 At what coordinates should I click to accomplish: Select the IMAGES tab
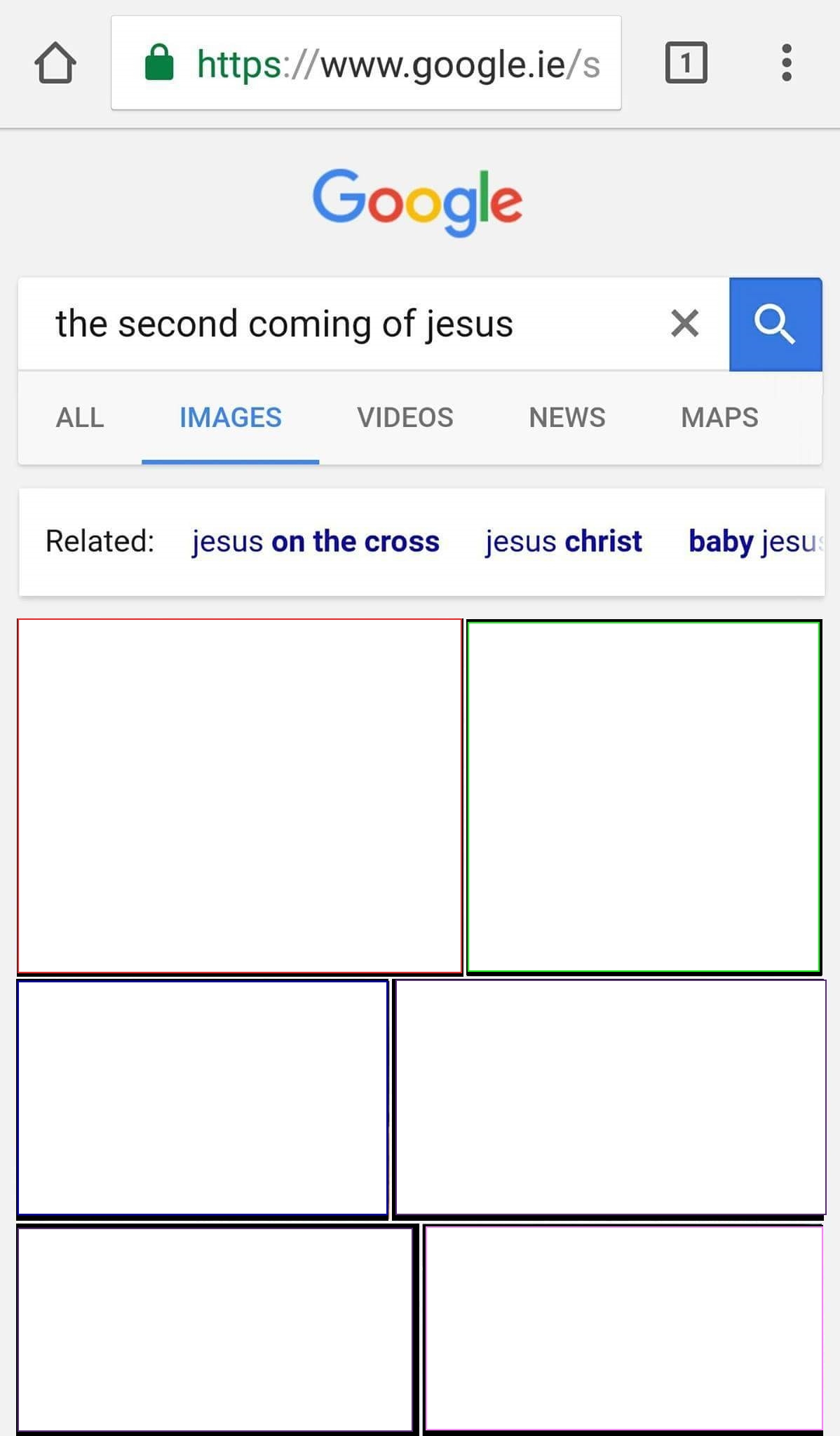point(231,418)
